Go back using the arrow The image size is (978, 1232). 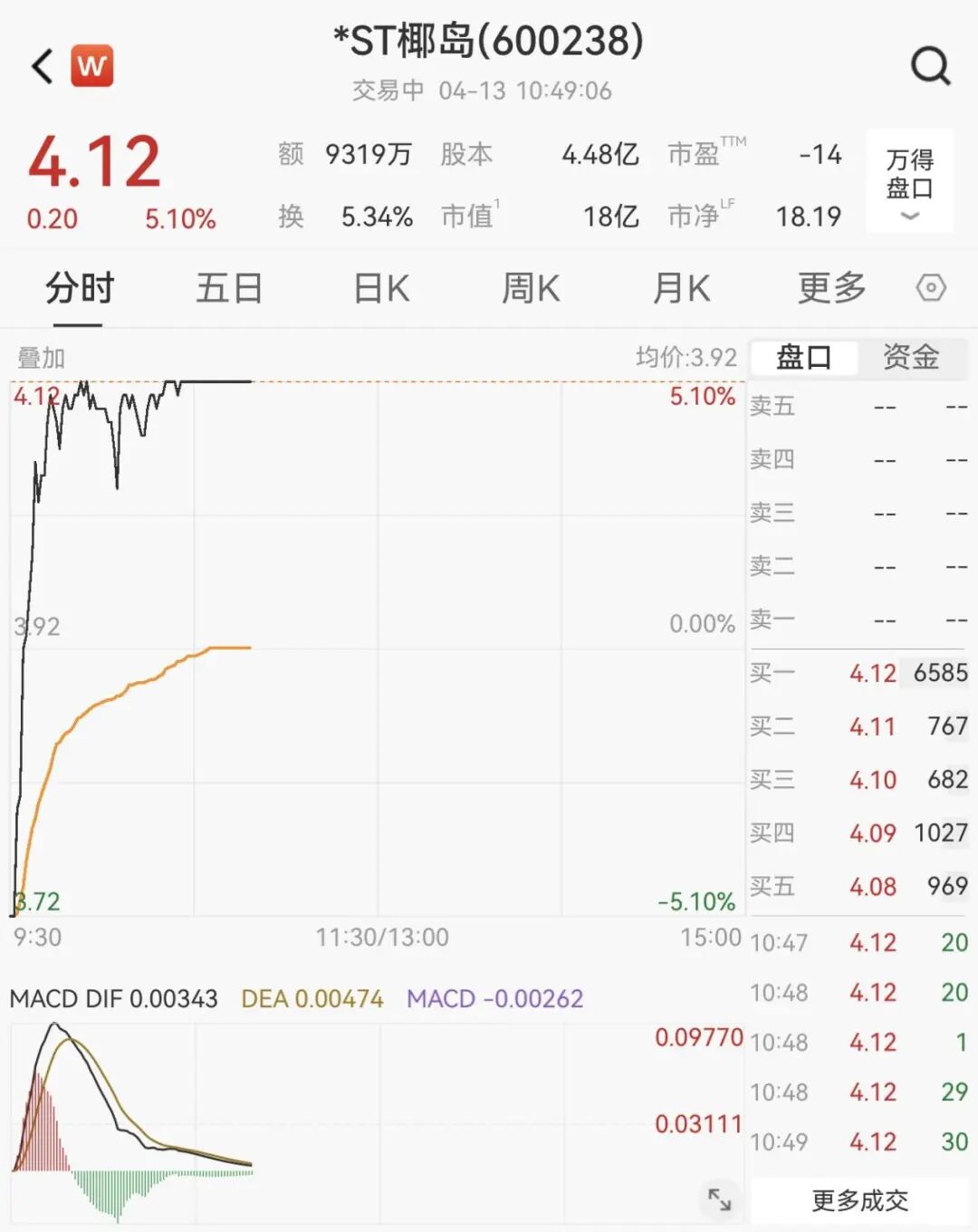[43, 66]
